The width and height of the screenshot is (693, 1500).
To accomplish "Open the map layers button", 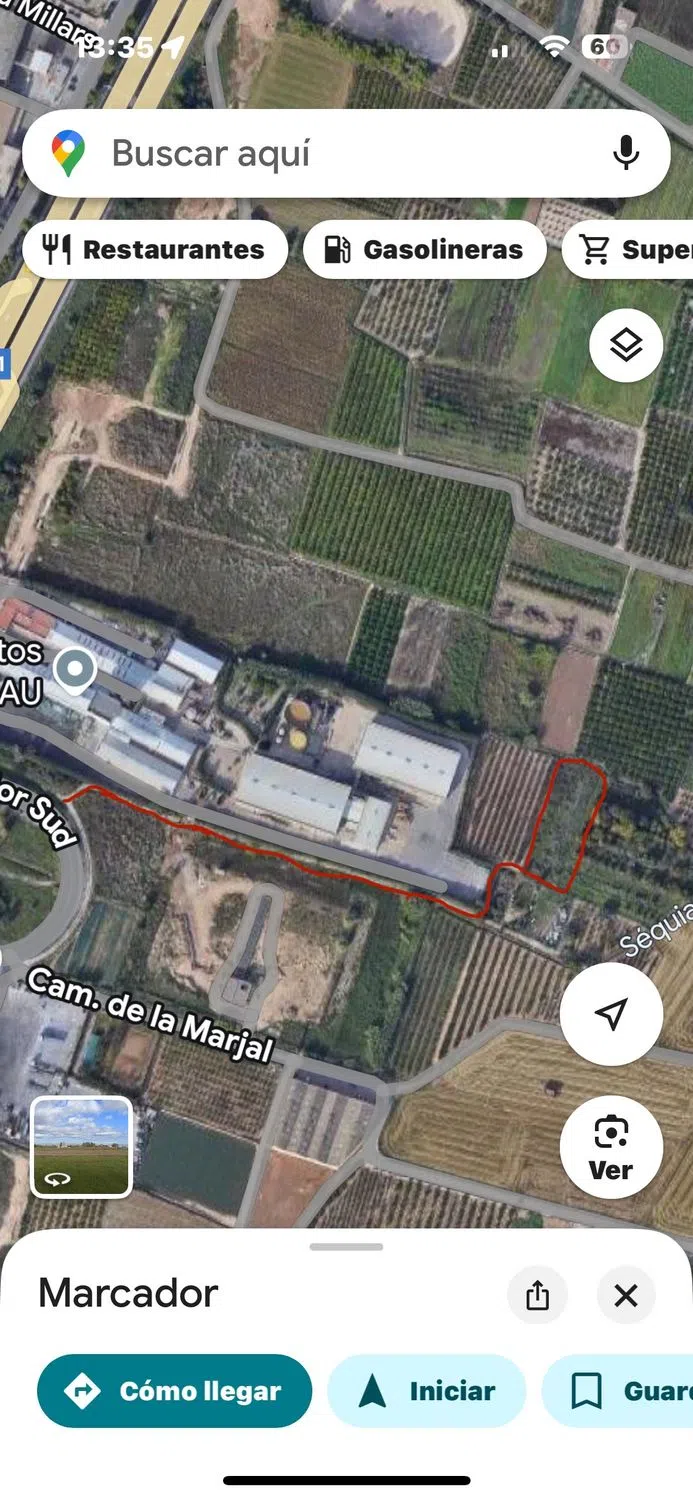I will pos(626,346).
